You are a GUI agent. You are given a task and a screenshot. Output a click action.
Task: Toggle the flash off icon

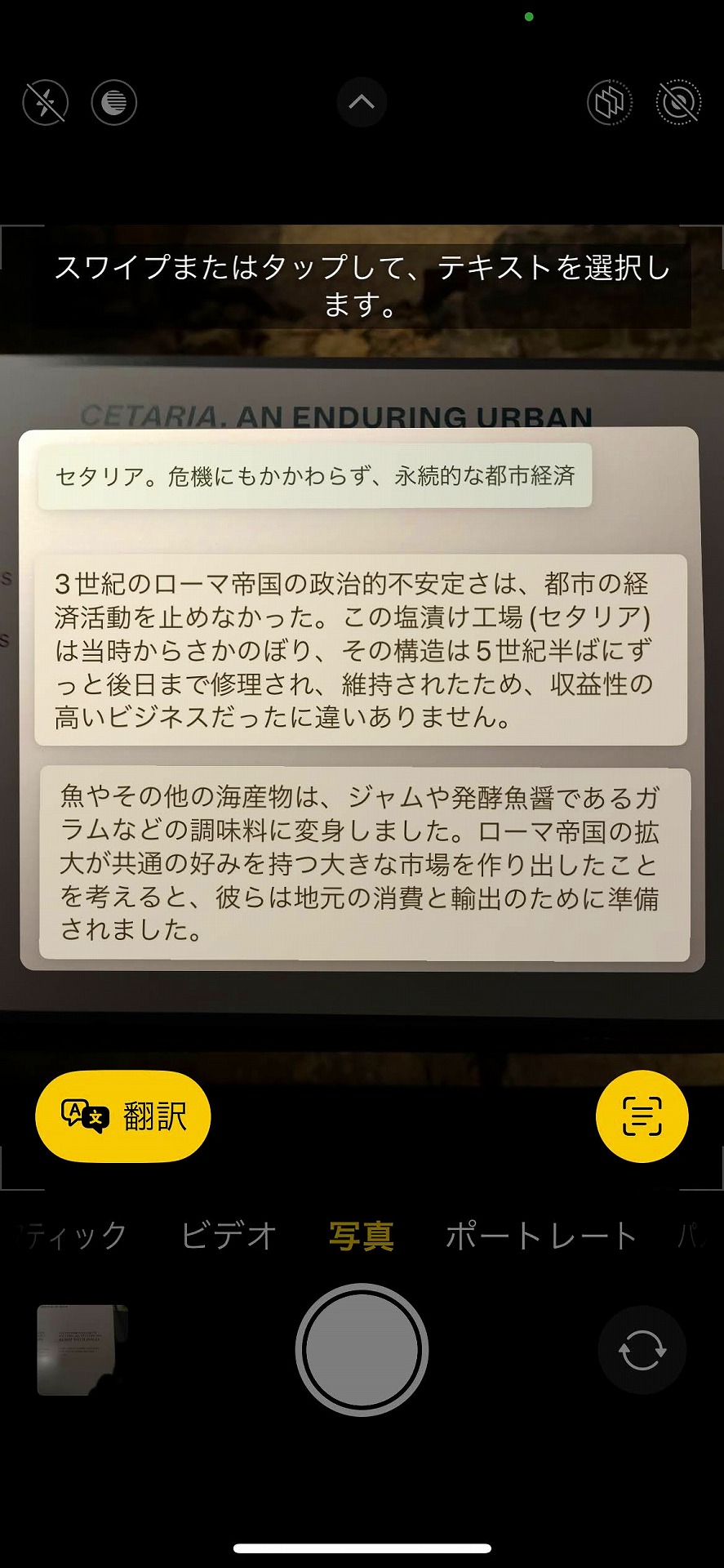pos(45,102)
